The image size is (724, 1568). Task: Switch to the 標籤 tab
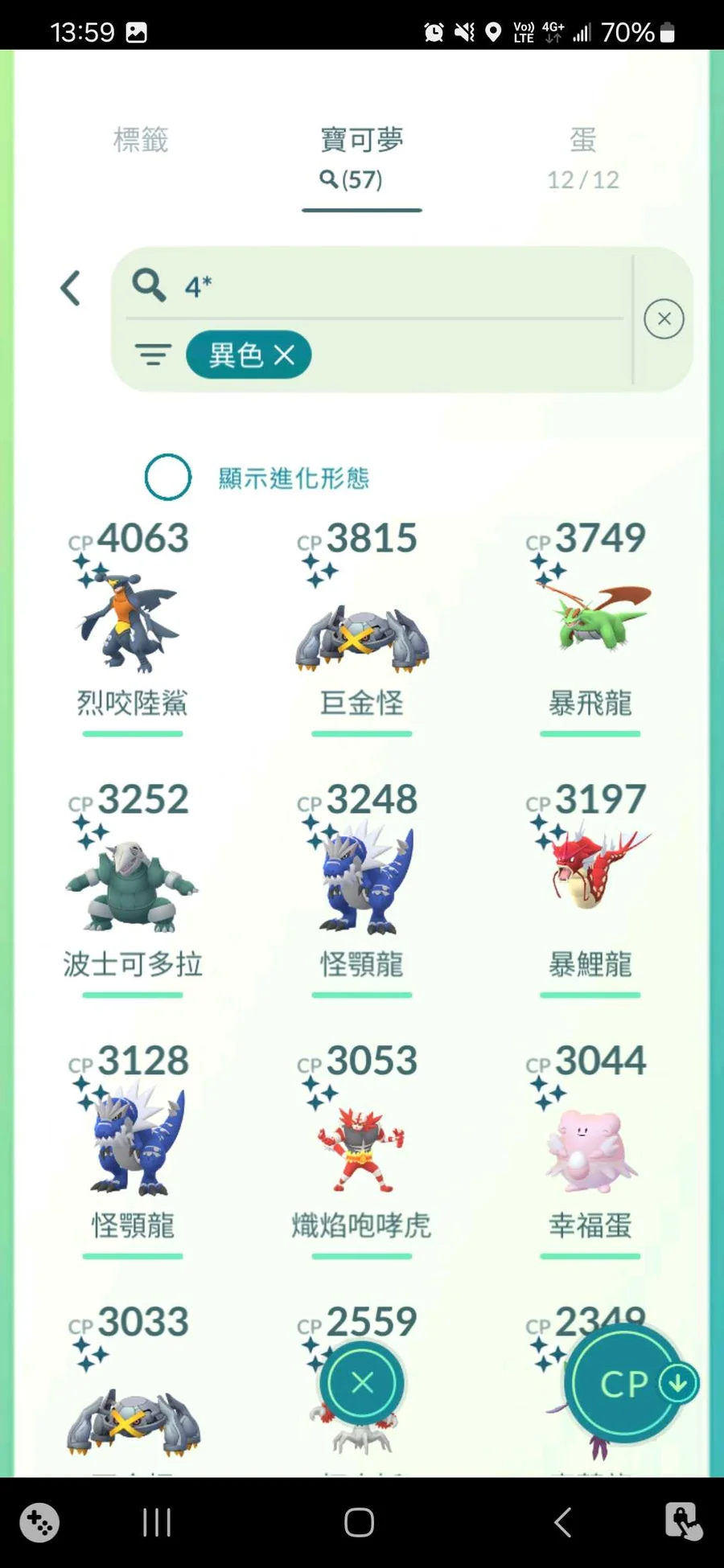pos(141,140)
